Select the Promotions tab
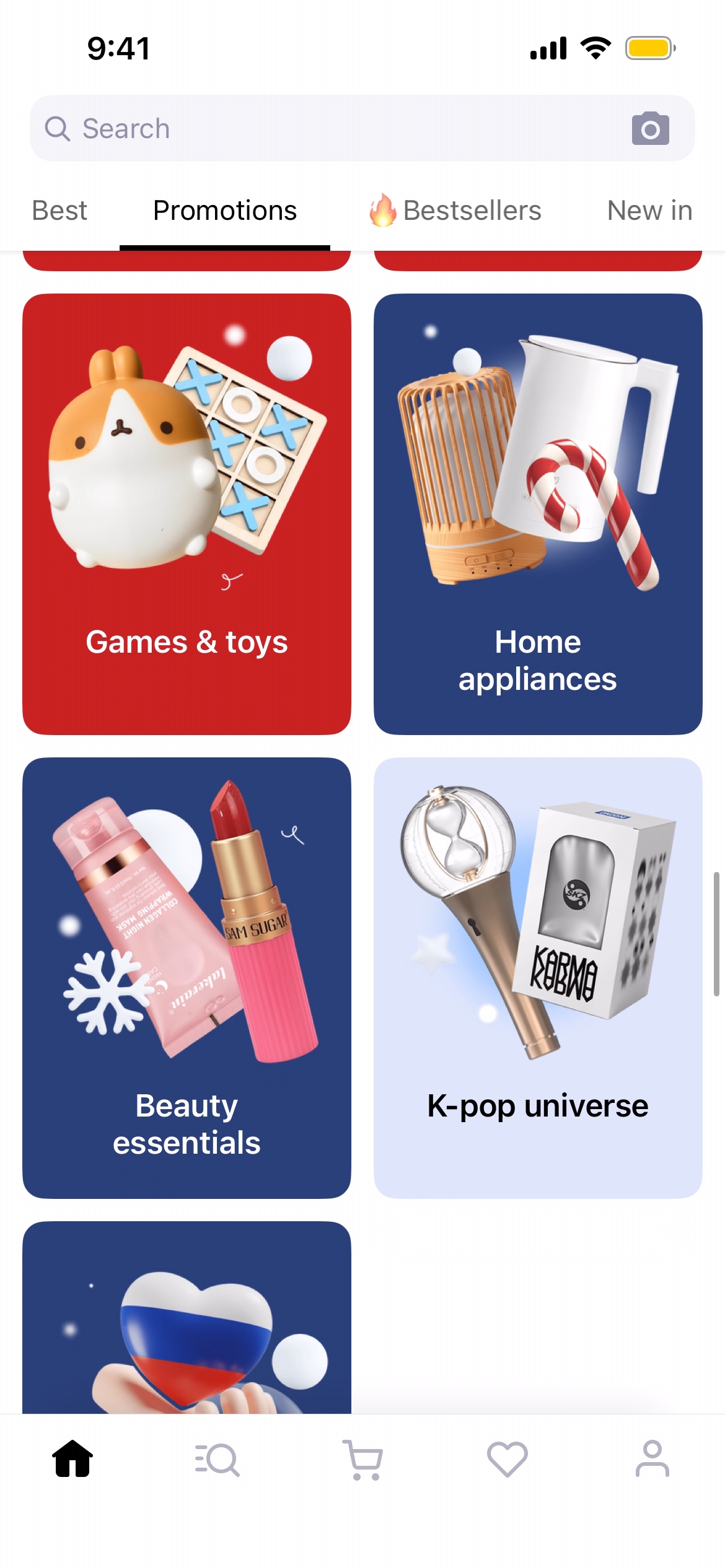This screenshot has height=1568, width=725. pos(225,211)
